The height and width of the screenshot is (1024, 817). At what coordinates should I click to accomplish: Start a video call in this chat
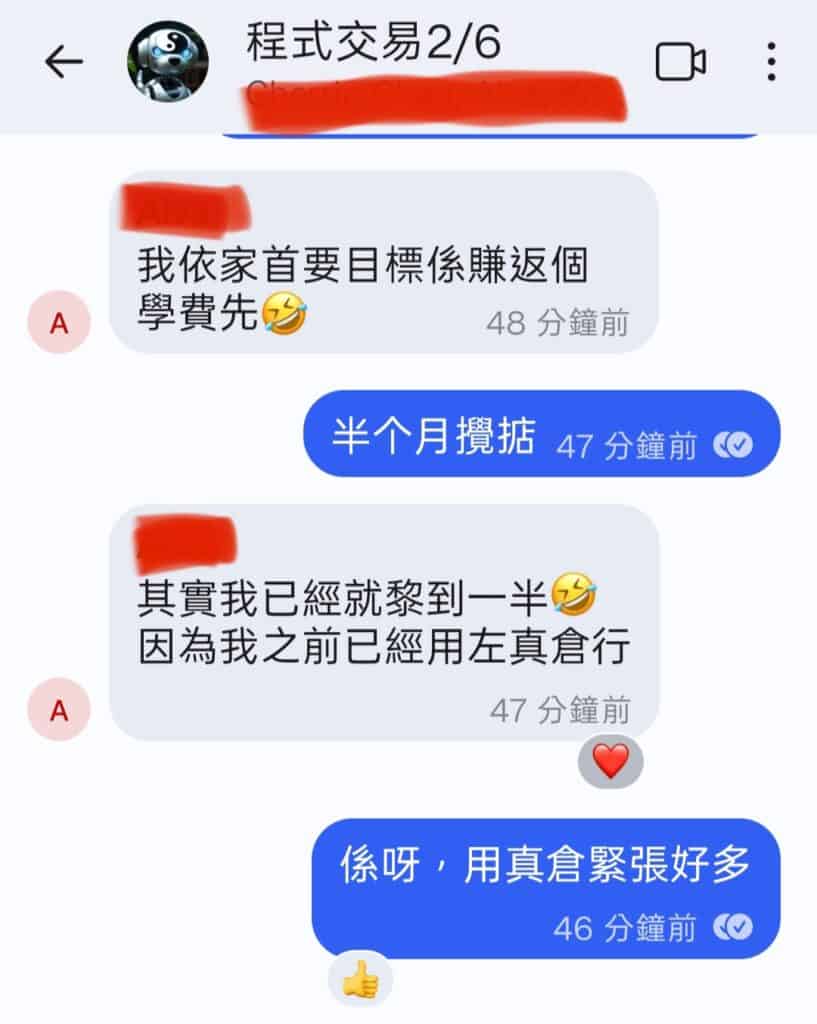(x=680, y=63)
